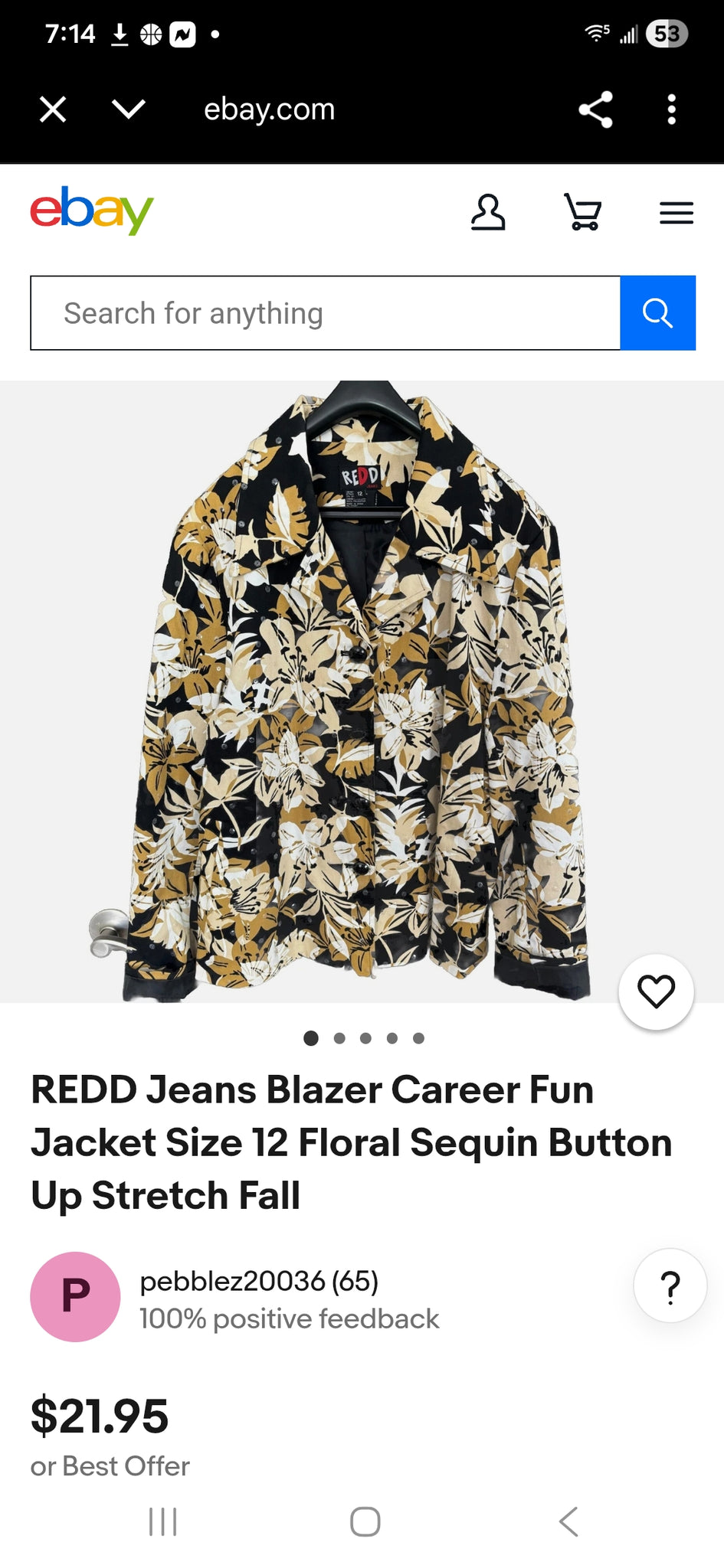
Task: Expand the browser dropdown chevron
Action: [x=128, y=109]
